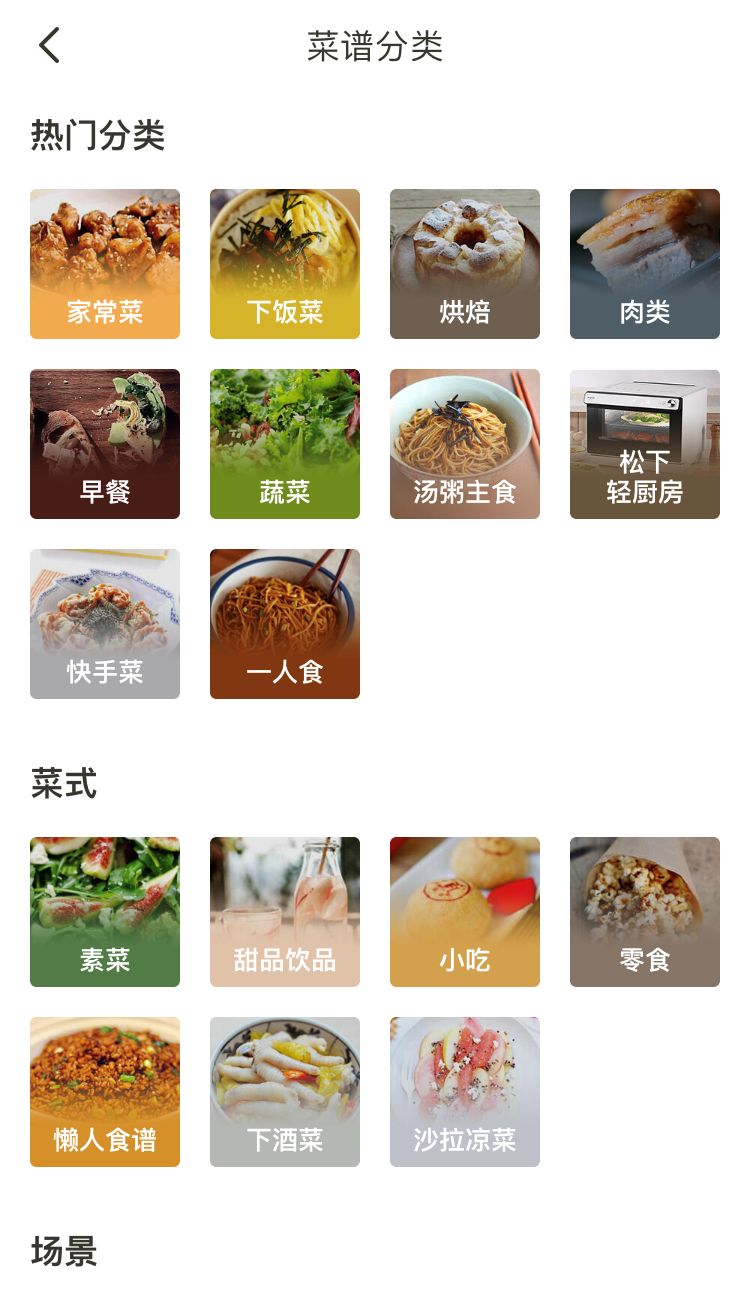View the 小吃 snacks category
This screenshot has width=750, height=1295.
click(x=465, y=912)
